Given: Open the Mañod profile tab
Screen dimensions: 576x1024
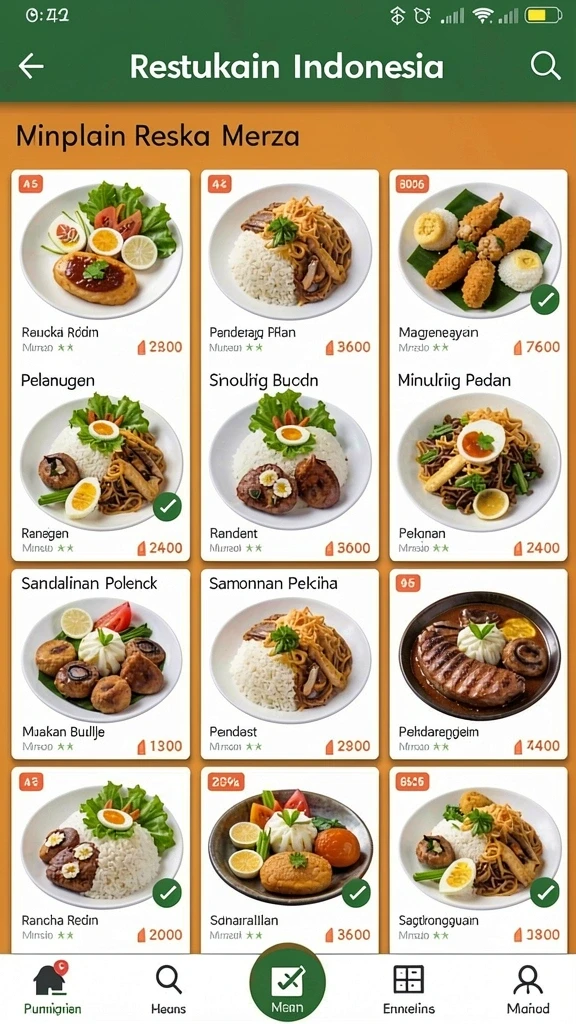Looking at the screenshot, I should point(528,989).
